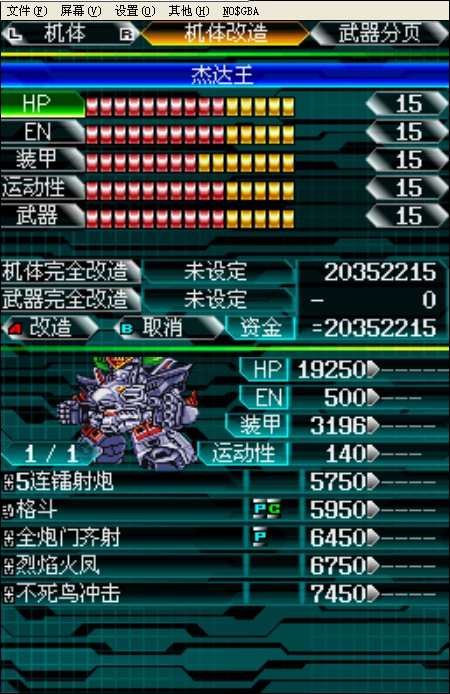Select weapon 烈焰火凤
This screenshot has height=694, width=450.
225,565
